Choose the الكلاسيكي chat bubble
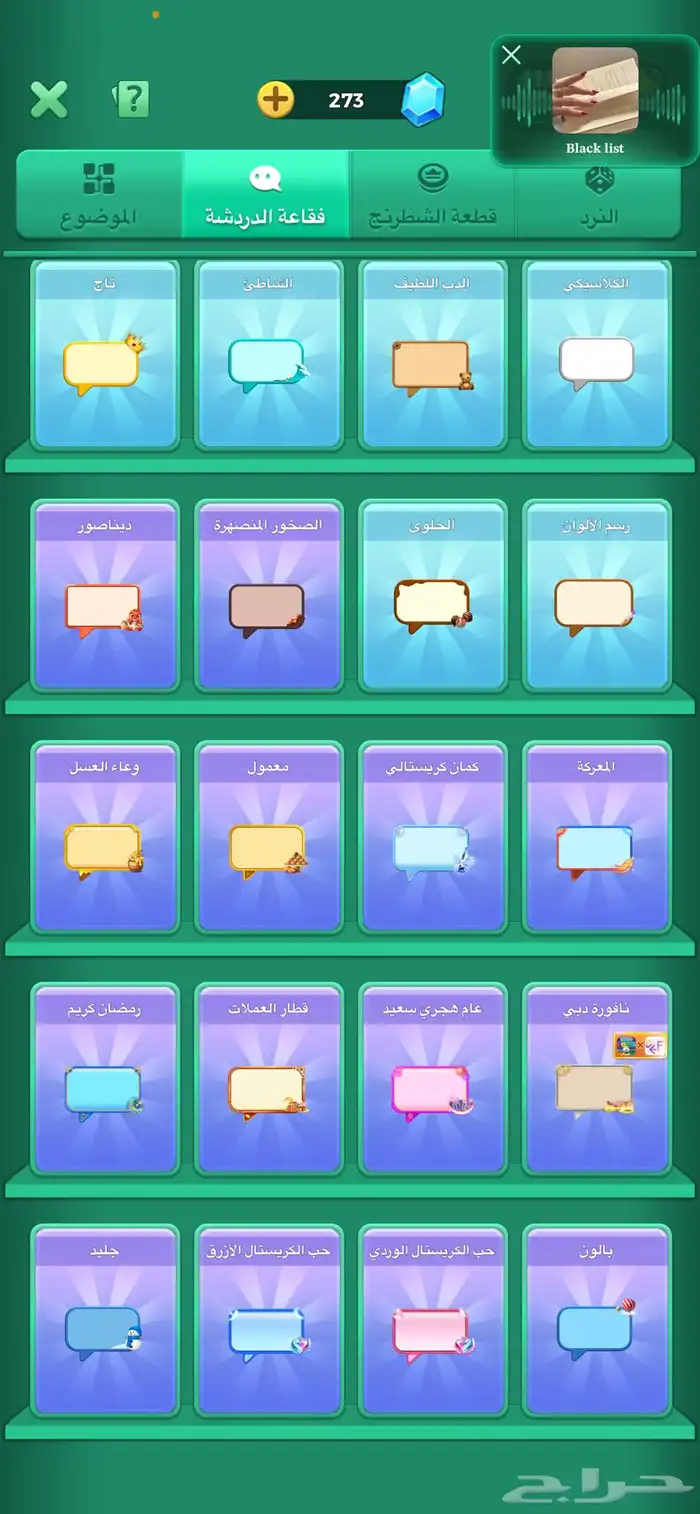This screenshot has width=700, height=1514. [597, 355]
